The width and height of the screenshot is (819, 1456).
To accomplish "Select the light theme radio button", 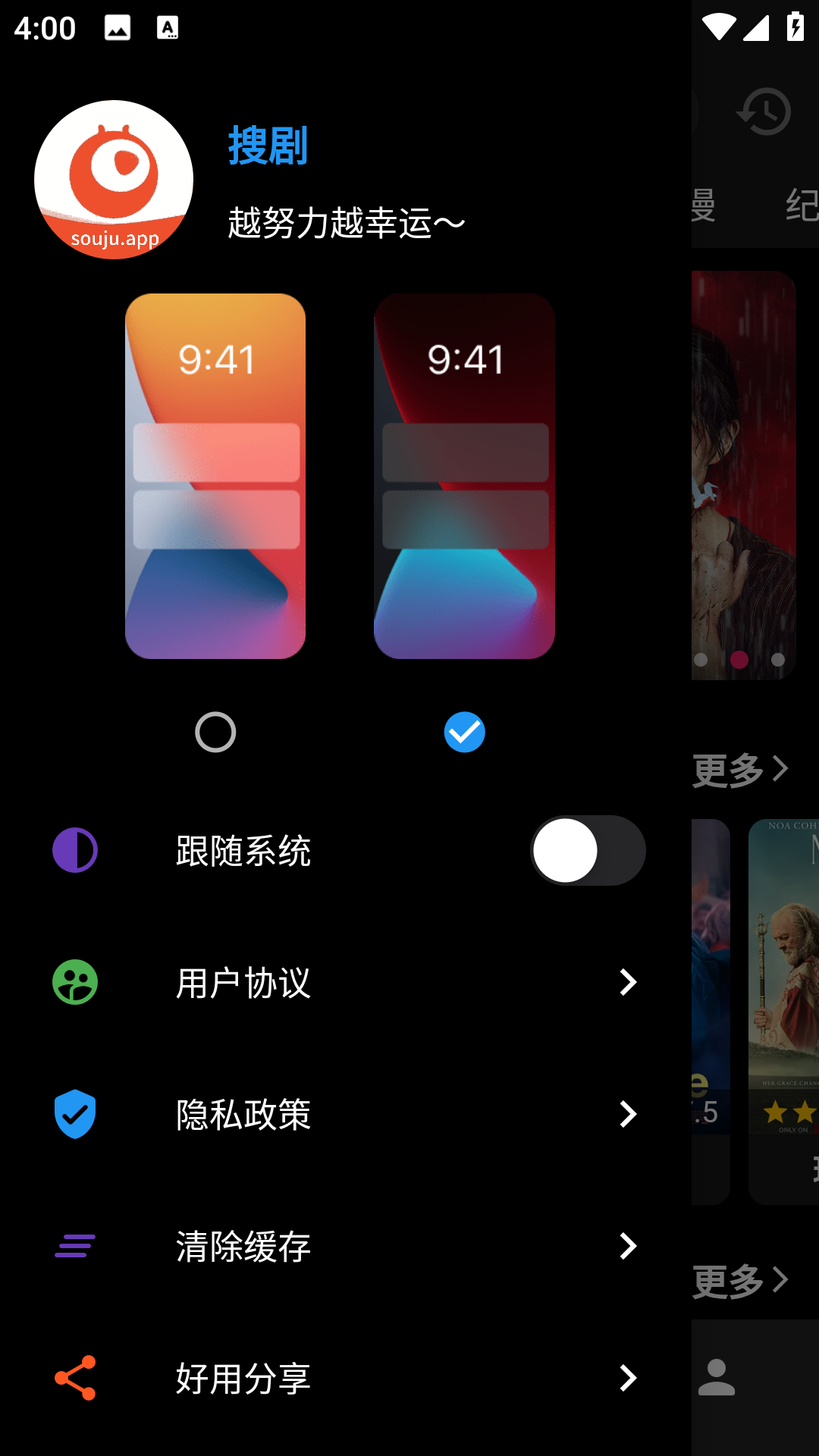I will coord(215,733).
